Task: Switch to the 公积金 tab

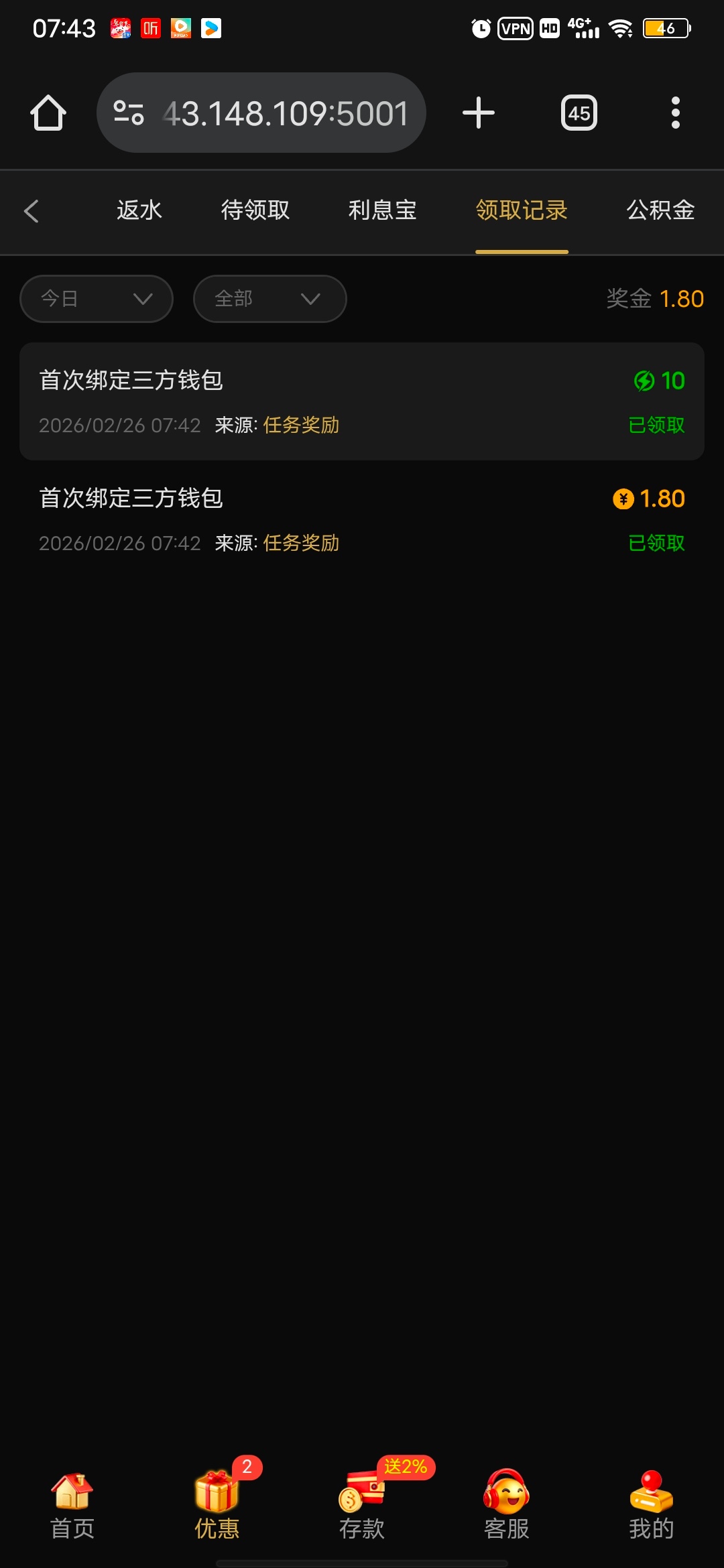Action: 660,210
